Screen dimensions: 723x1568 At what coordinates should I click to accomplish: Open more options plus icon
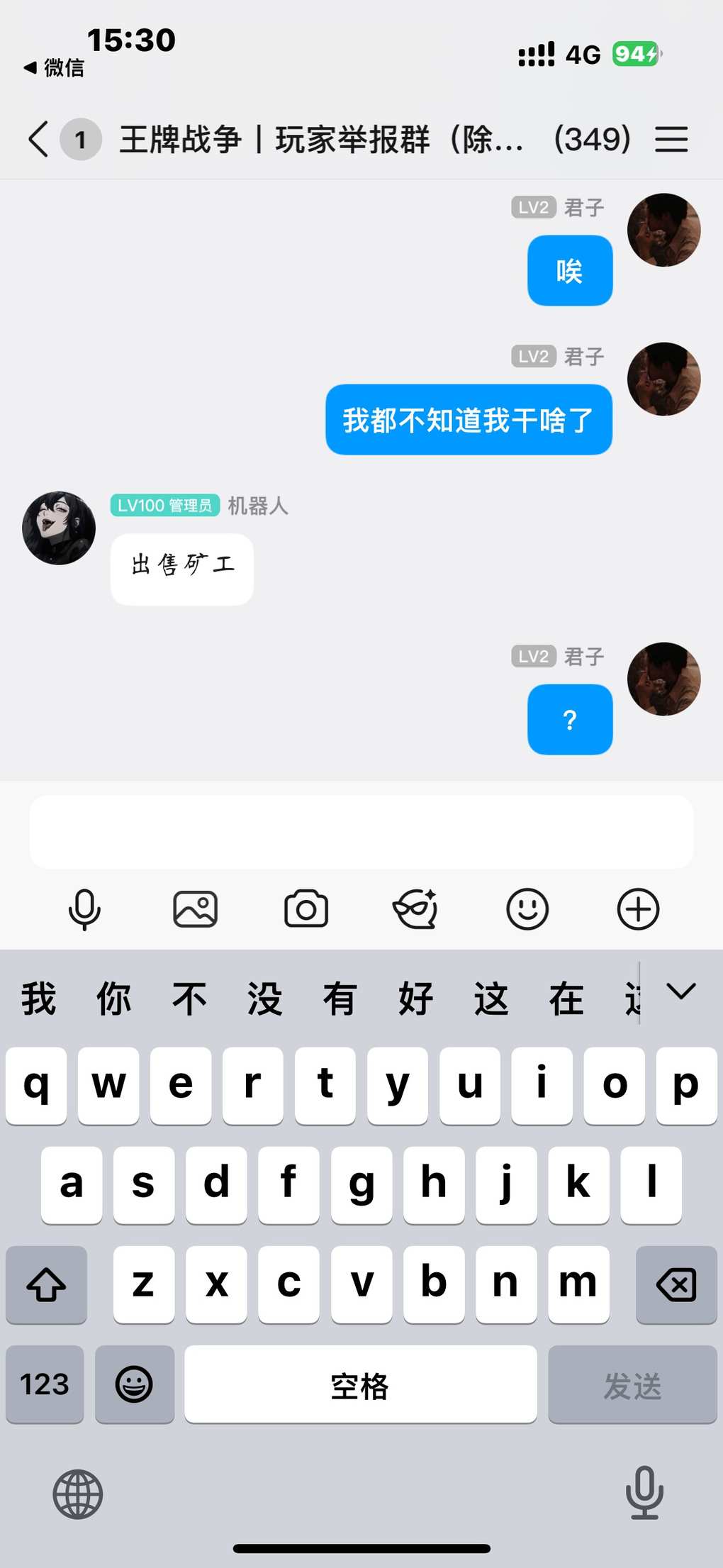click(x=638, y=908)
